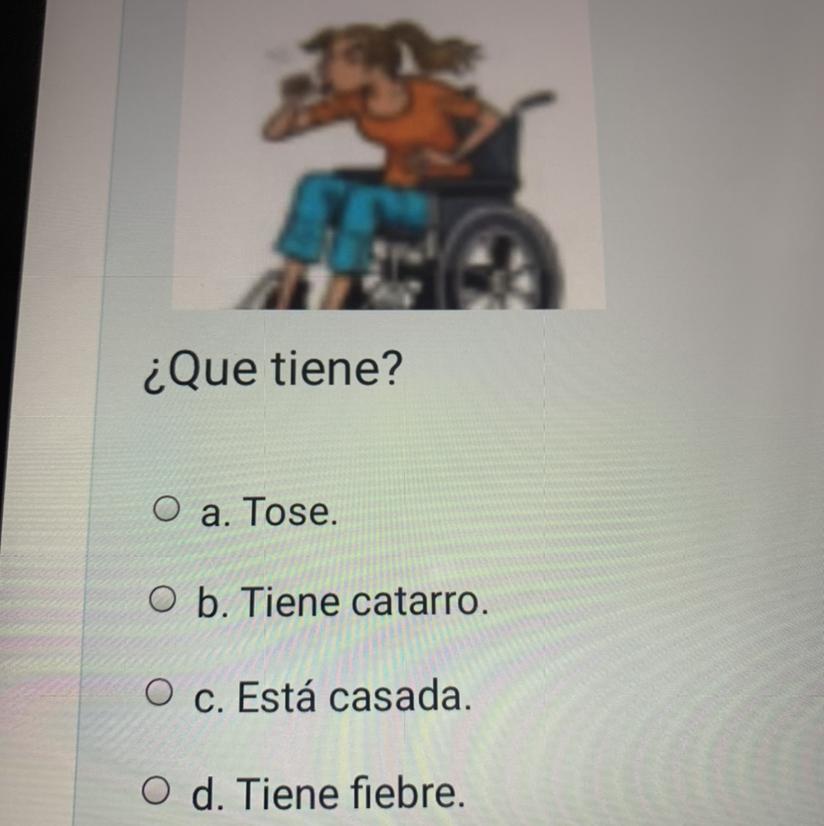Pick option d. Tiene fiebre.
Viewport: 824px width, 826px height.
tap(155, 793)
